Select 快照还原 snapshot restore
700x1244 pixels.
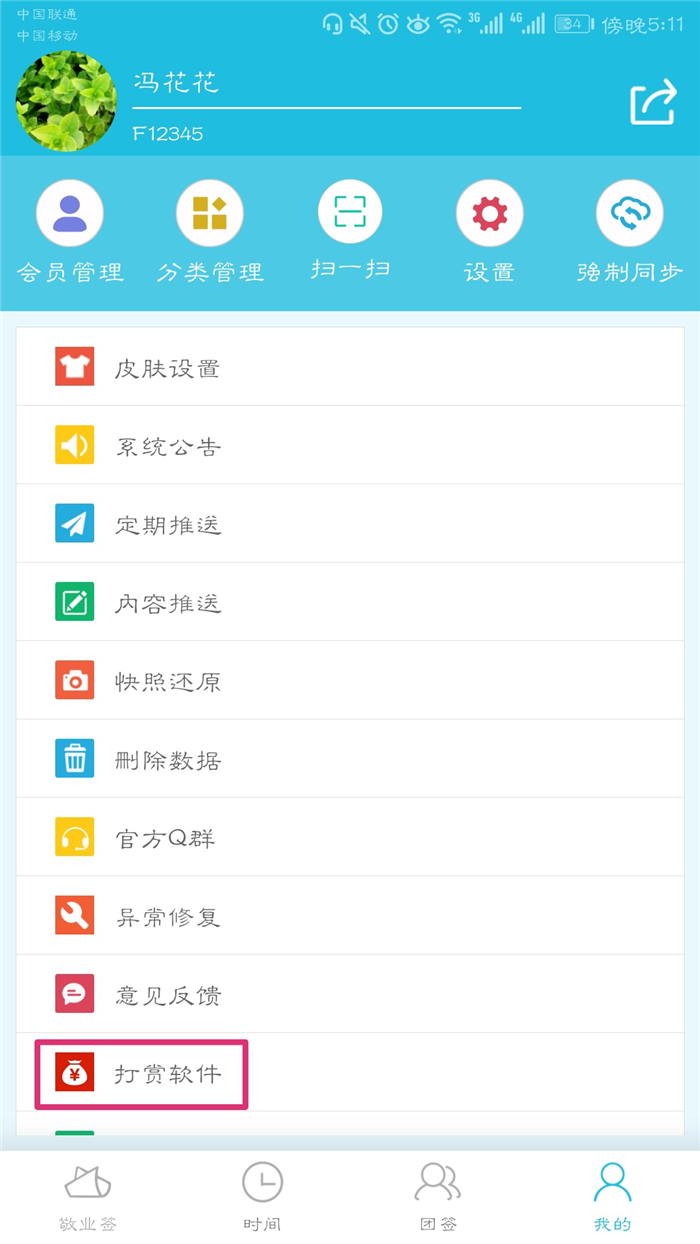point(350,680)
